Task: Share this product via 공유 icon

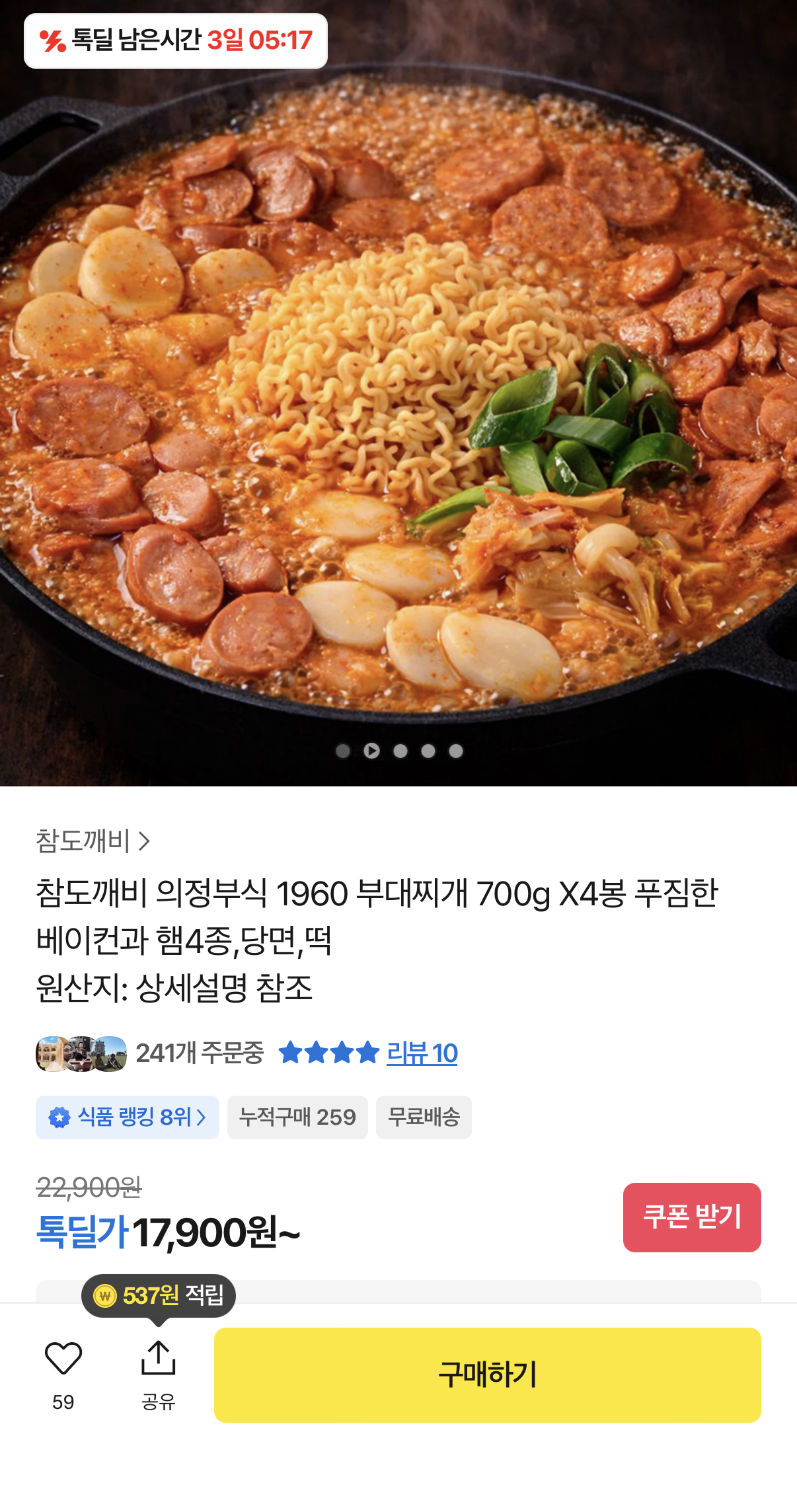Action: [159, 1359]
